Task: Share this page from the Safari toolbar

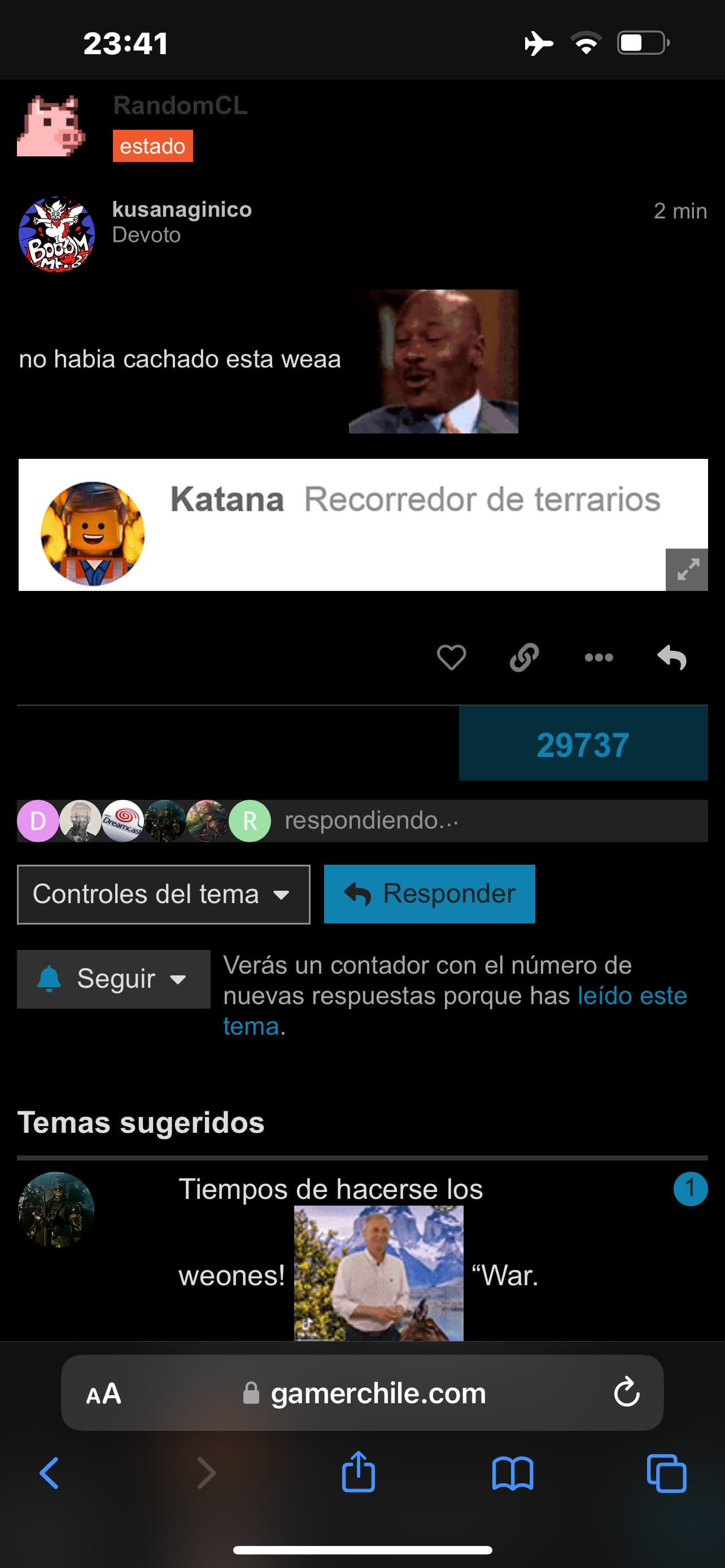Action: coord(359,1472)
